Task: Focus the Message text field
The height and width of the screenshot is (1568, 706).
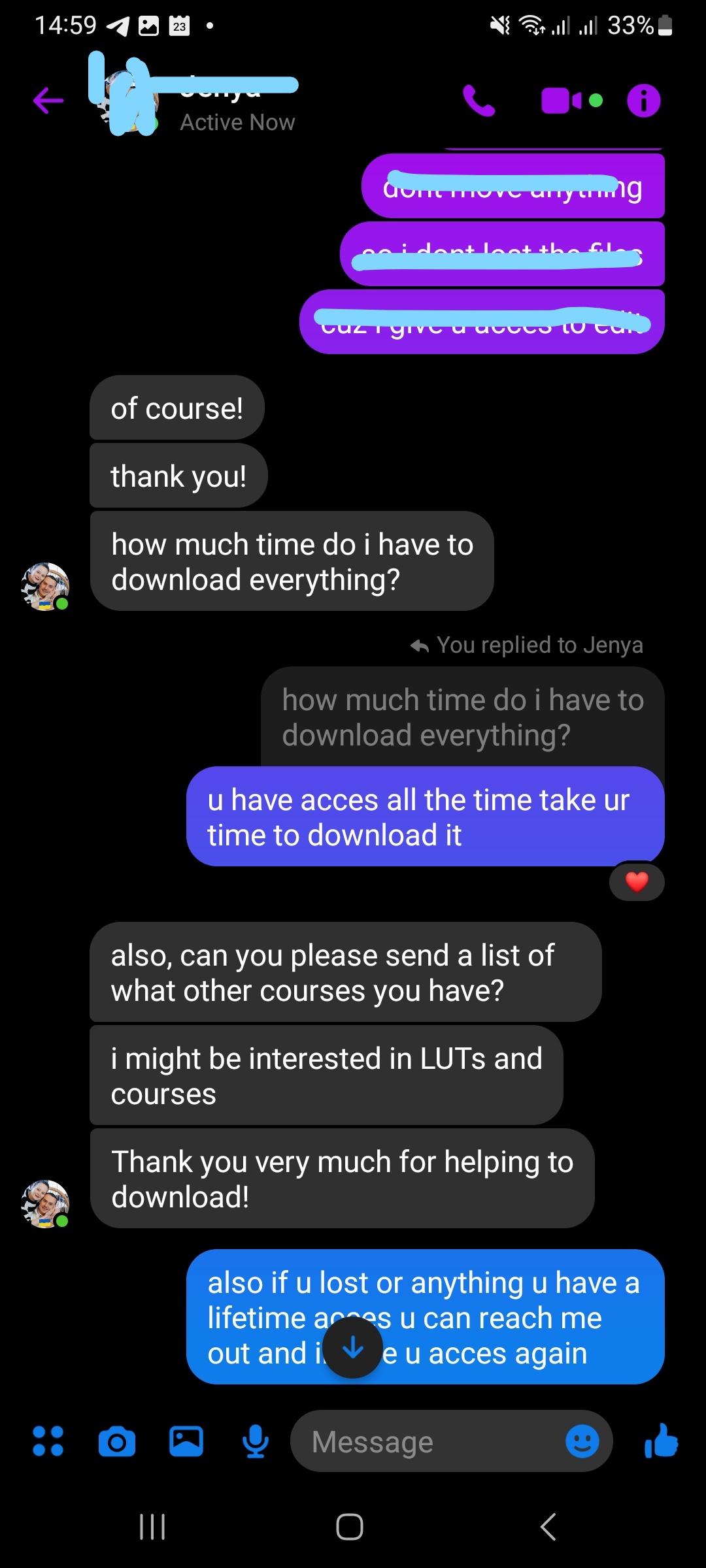Action: pos(425,1441)
